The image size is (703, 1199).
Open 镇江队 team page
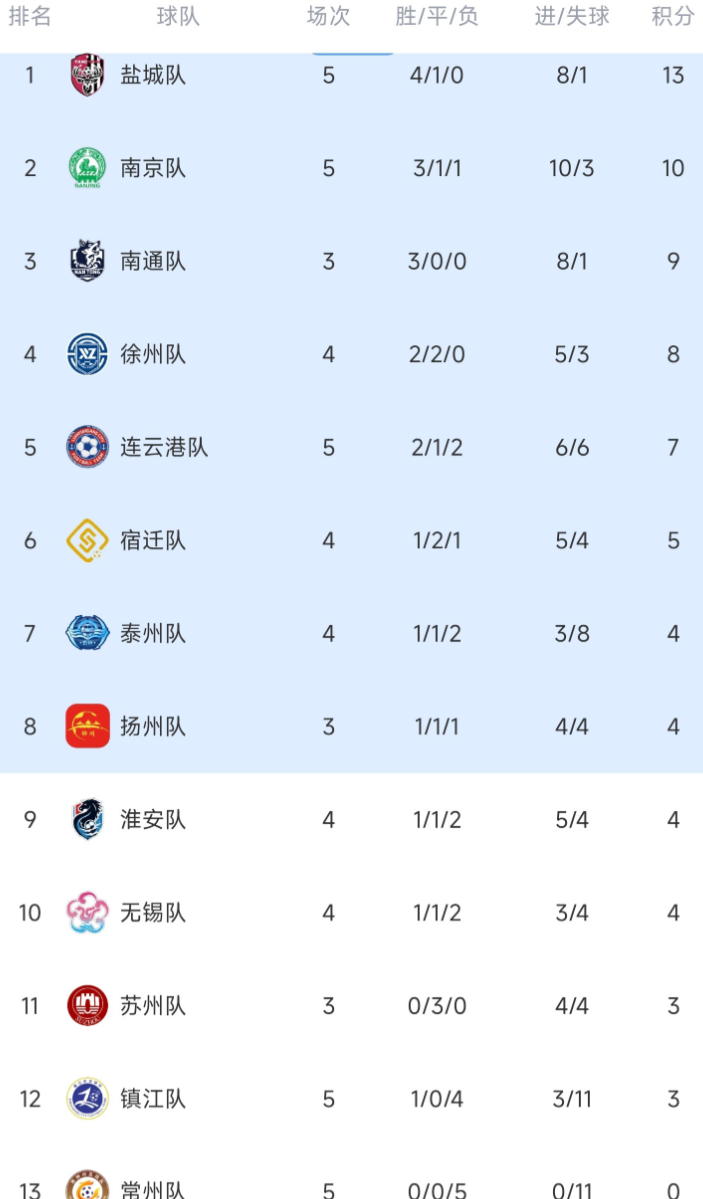(351, 1099)
